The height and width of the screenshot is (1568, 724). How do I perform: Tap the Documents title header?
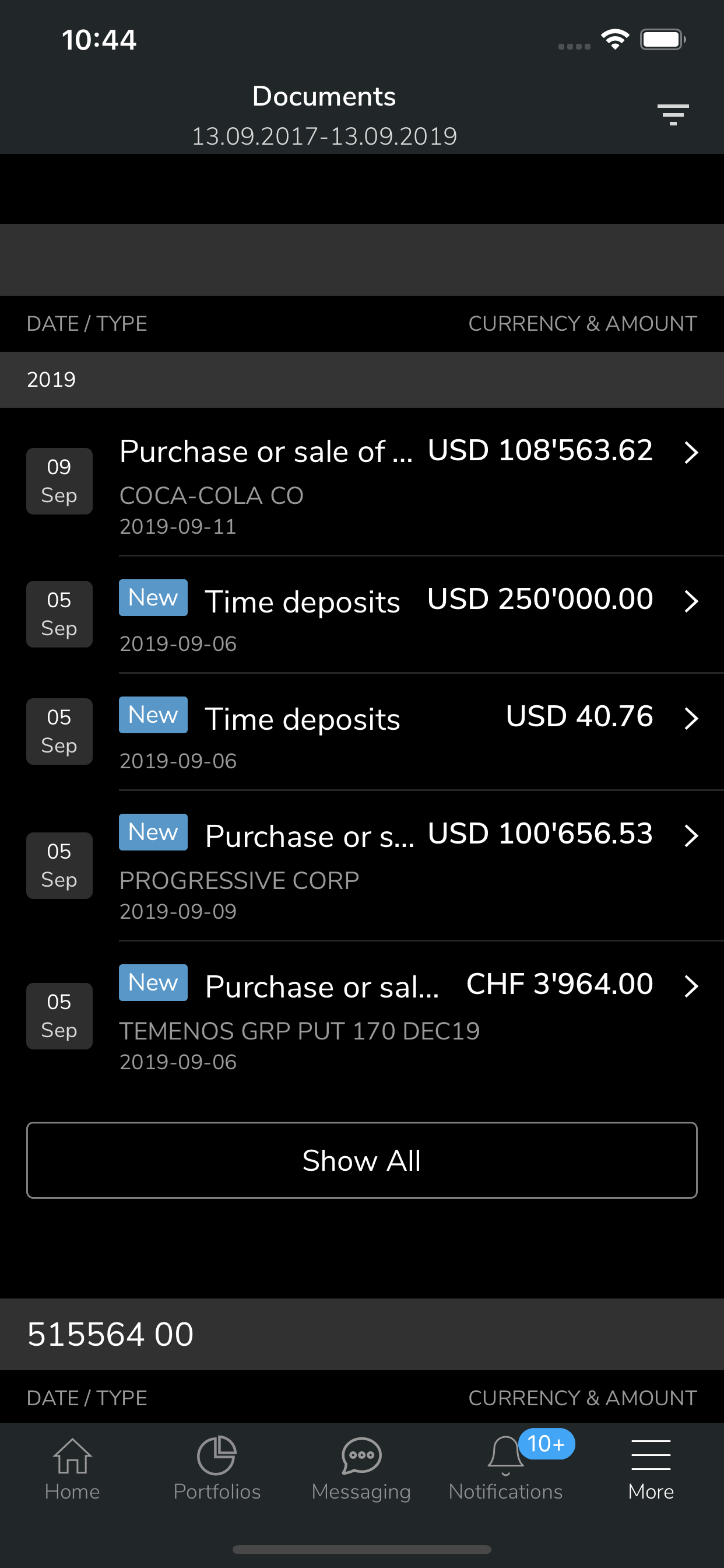tap(324, 96)
